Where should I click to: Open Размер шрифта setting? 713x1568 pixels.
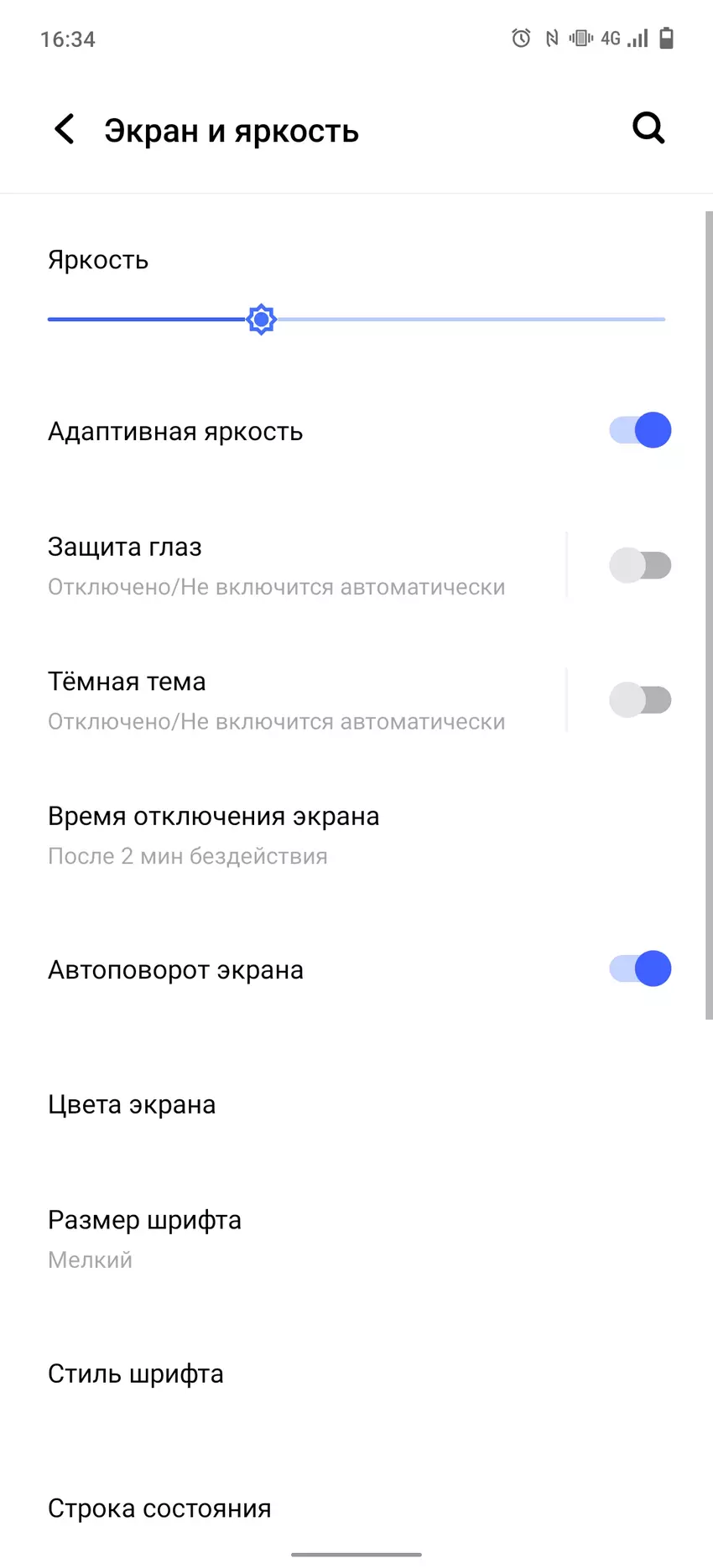click(x=144, y=1238)
